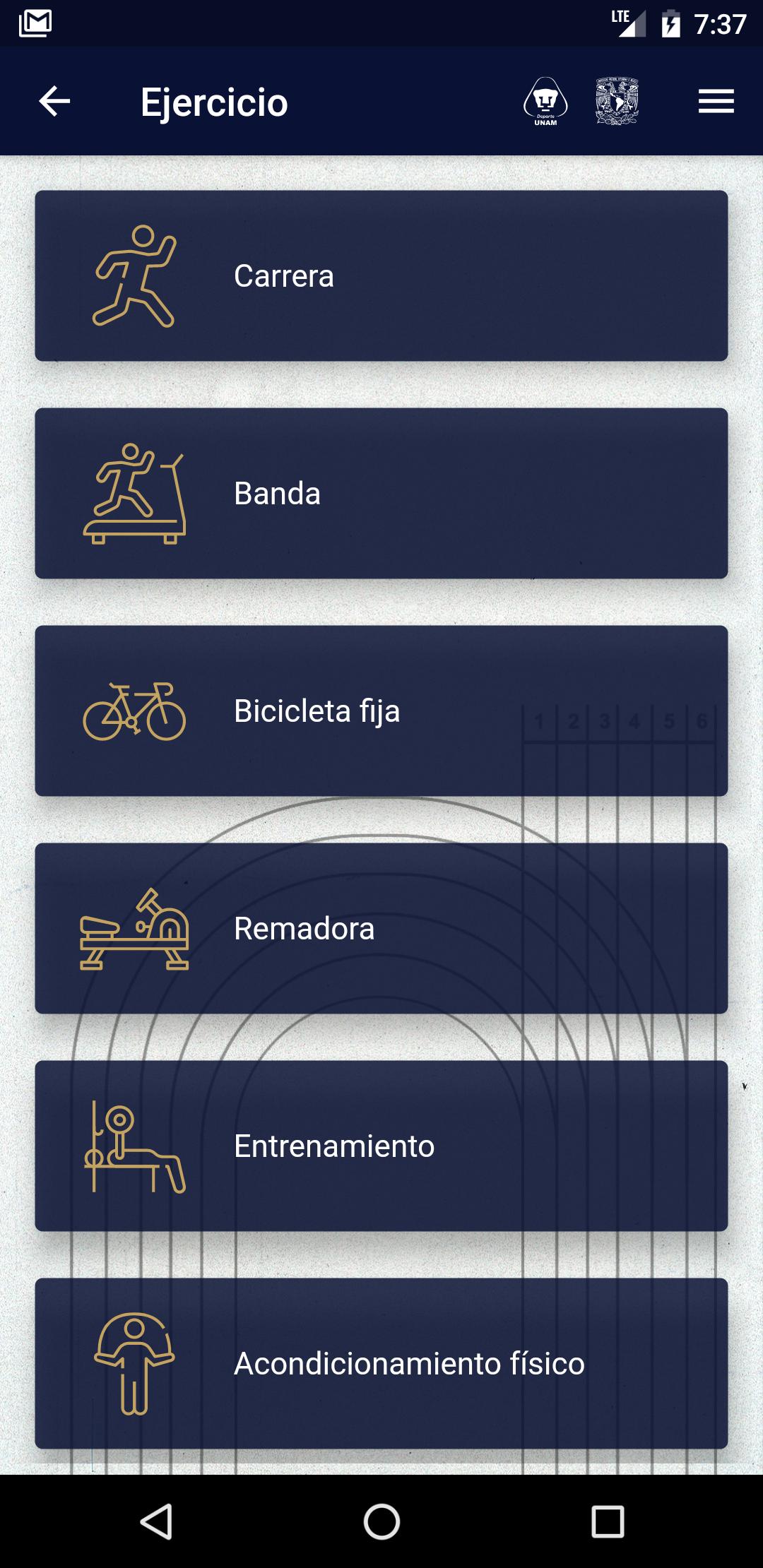Select the Remadora rowing option
This screenshot has height=1568, width=763.
coord(381,929)
